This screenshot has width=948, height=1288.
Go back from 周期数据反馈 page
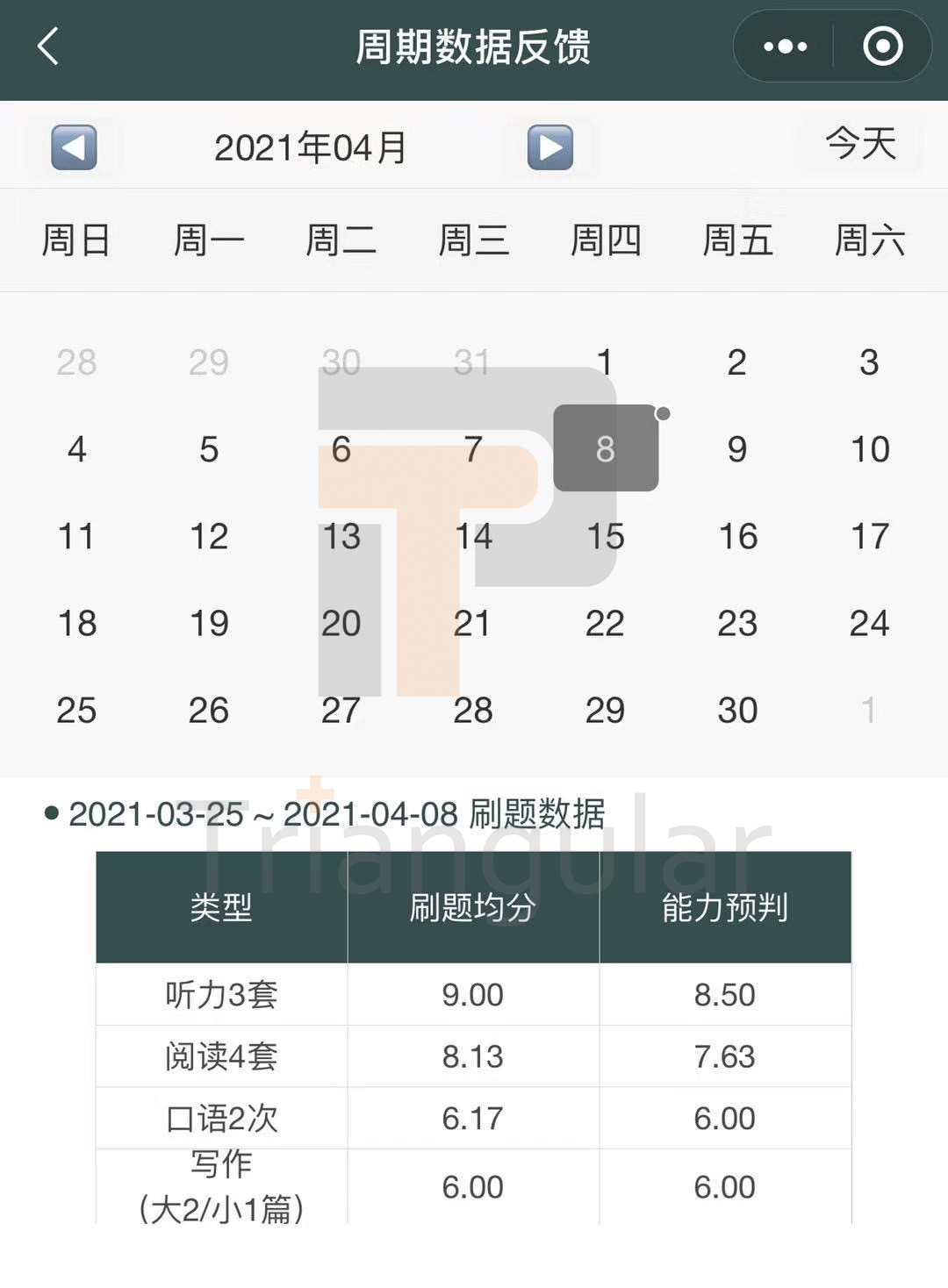pyautogui.click(x=49, y=47)
